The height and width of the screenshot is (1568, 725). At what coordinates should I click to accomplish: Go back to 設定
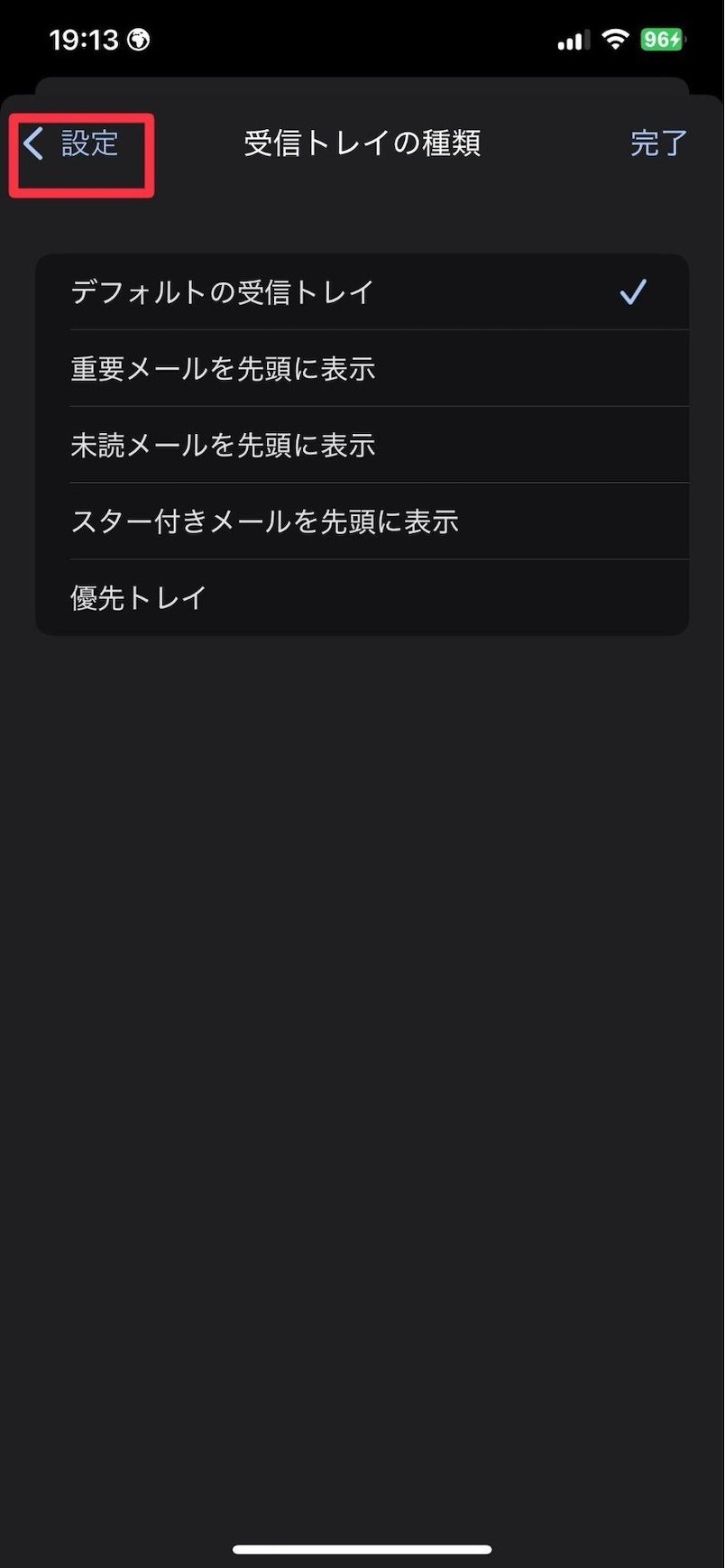coord(73,143)
